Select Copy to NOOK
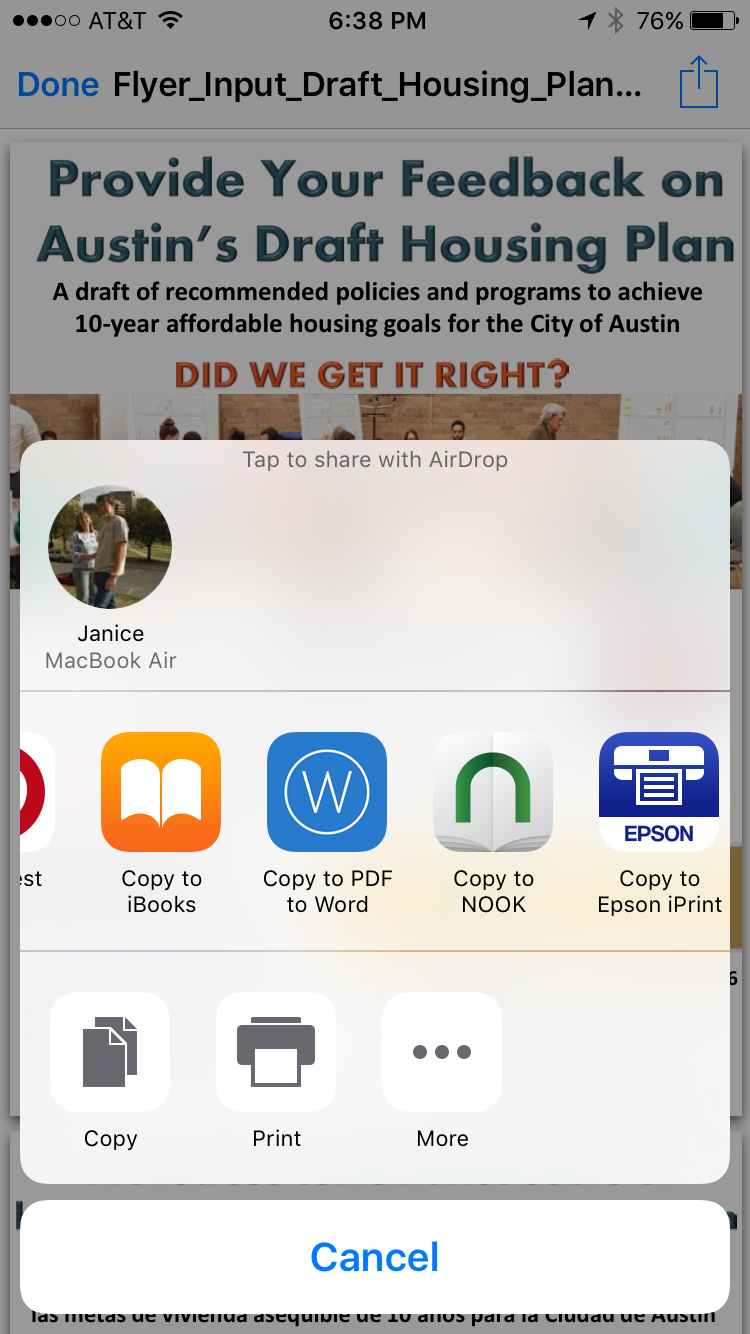 pyautogui.click(x=493, y=792)
